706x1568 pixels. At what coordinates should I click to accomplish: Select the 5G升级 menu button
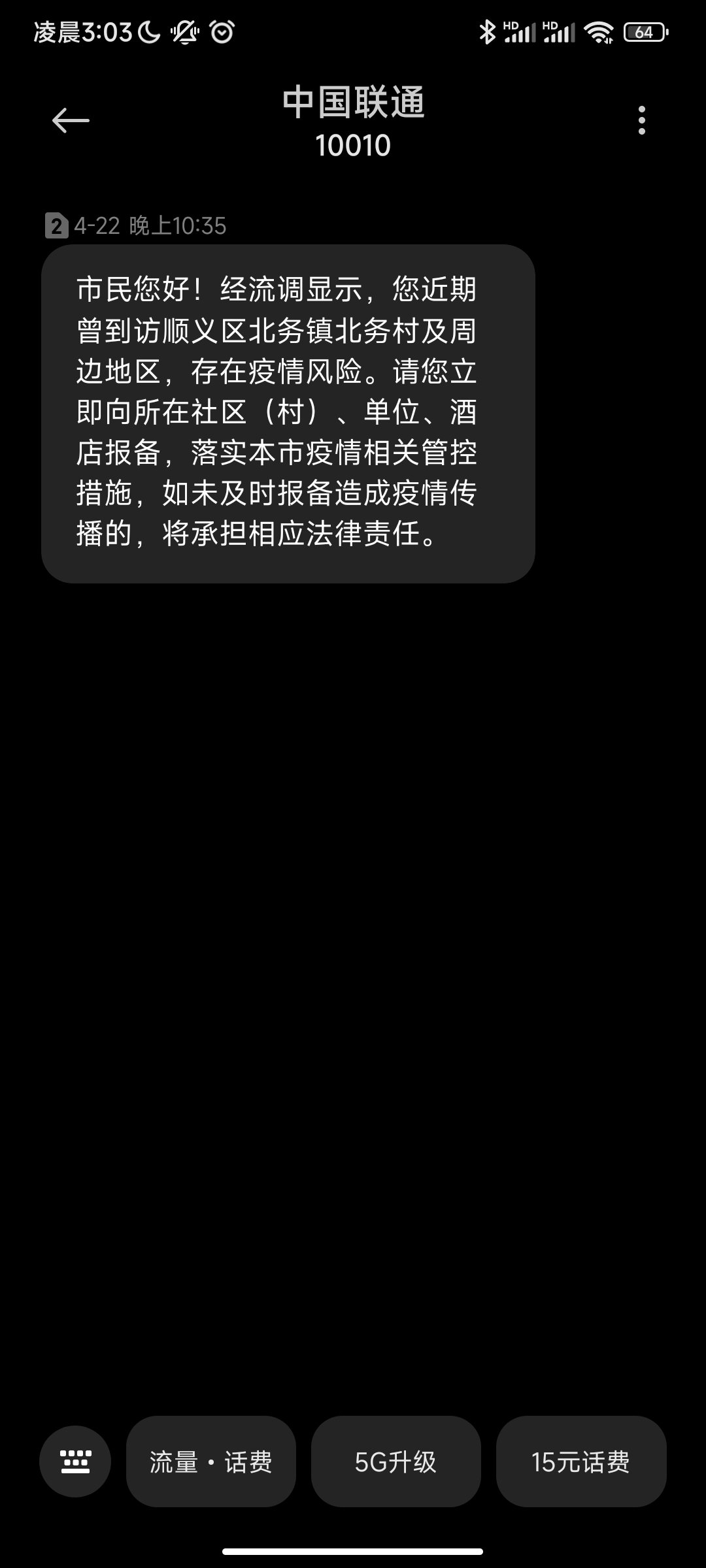coord(395,1462)
